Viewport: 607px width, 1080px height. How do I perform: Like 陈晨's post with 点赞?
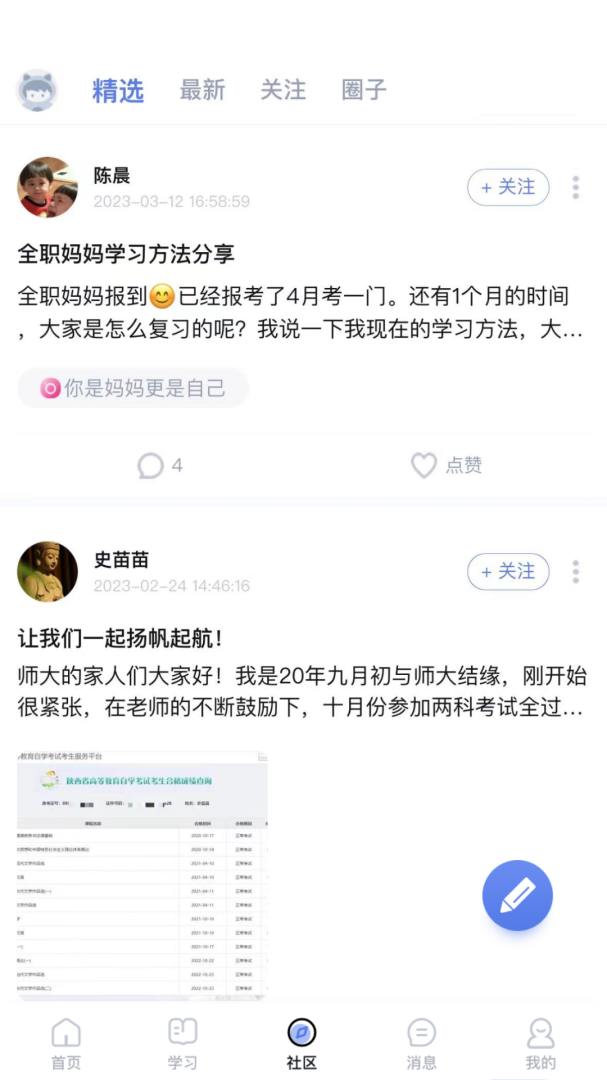point(446,465)
